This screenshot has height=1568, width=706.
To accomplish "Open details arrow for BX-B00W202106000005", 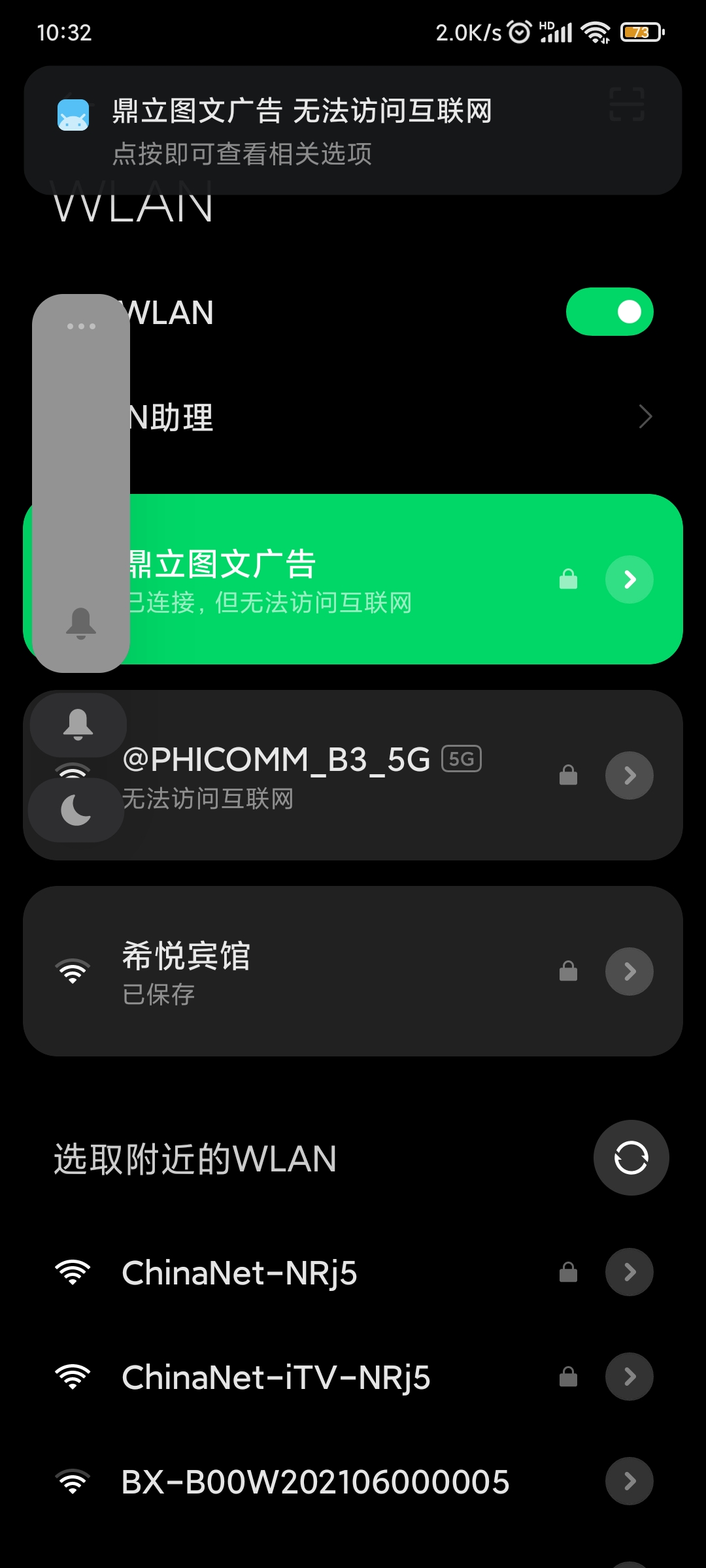I will pyautogui.click(x=629, y=1481).
